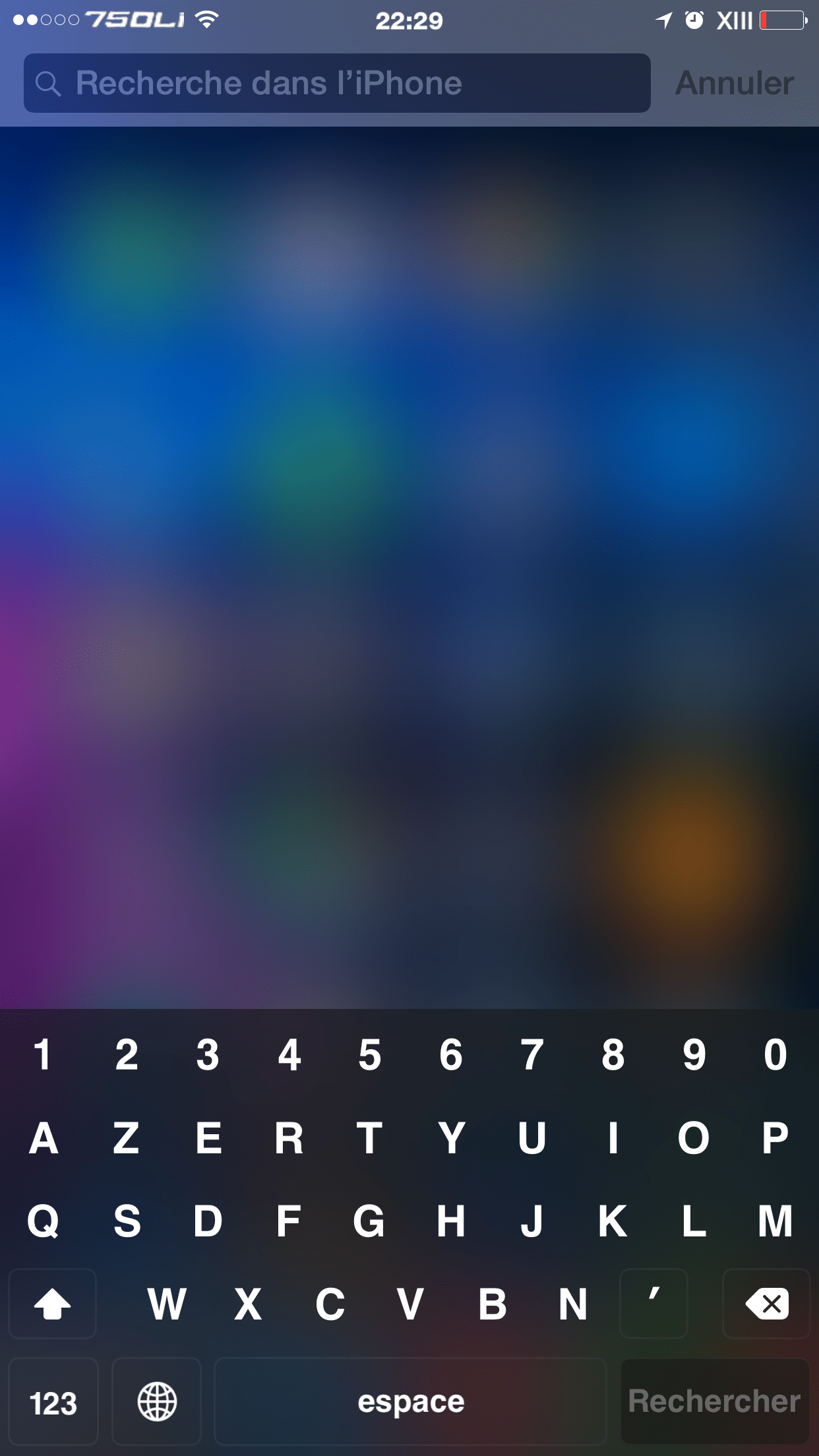Image resolution: width=819 pixels, height=1456 pixels.
Task: Cancel the search with Annuler
Action: coord(734,83)
